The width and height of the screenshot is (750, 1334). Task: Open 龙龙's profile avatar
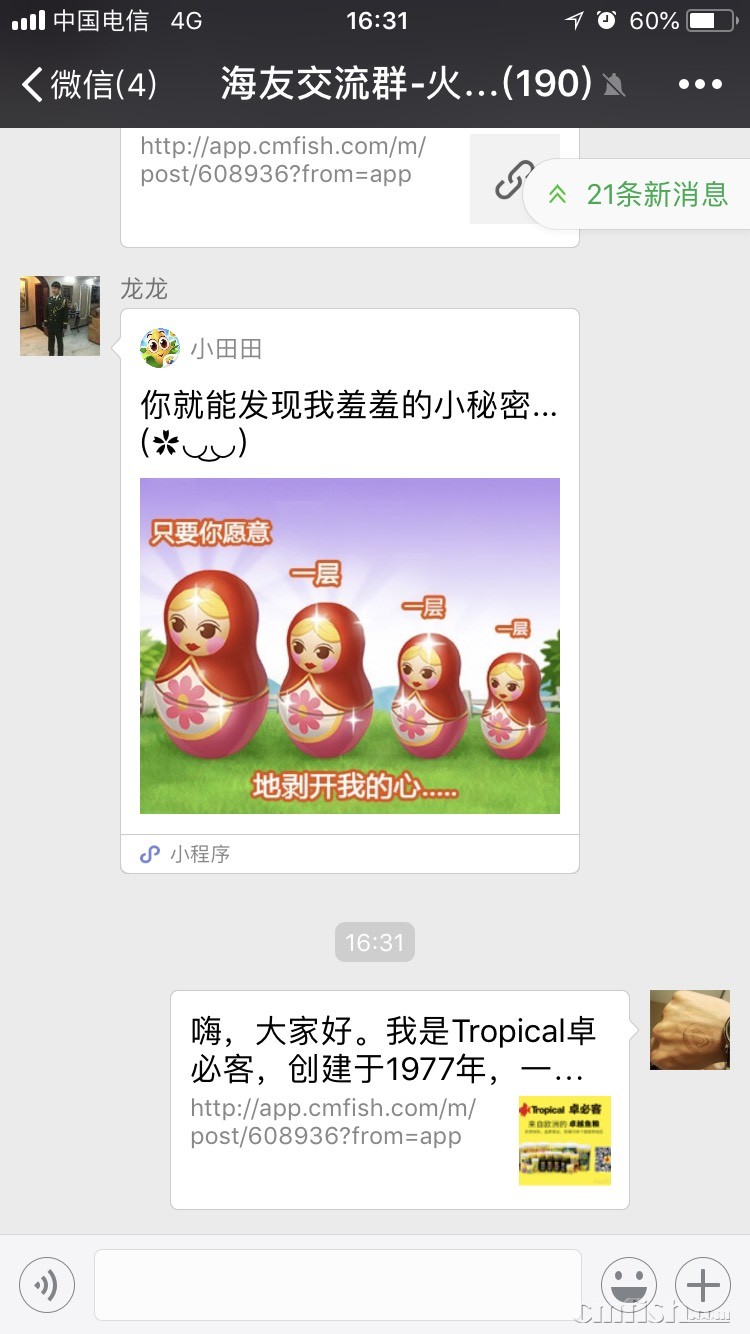[x=60, y=316]
